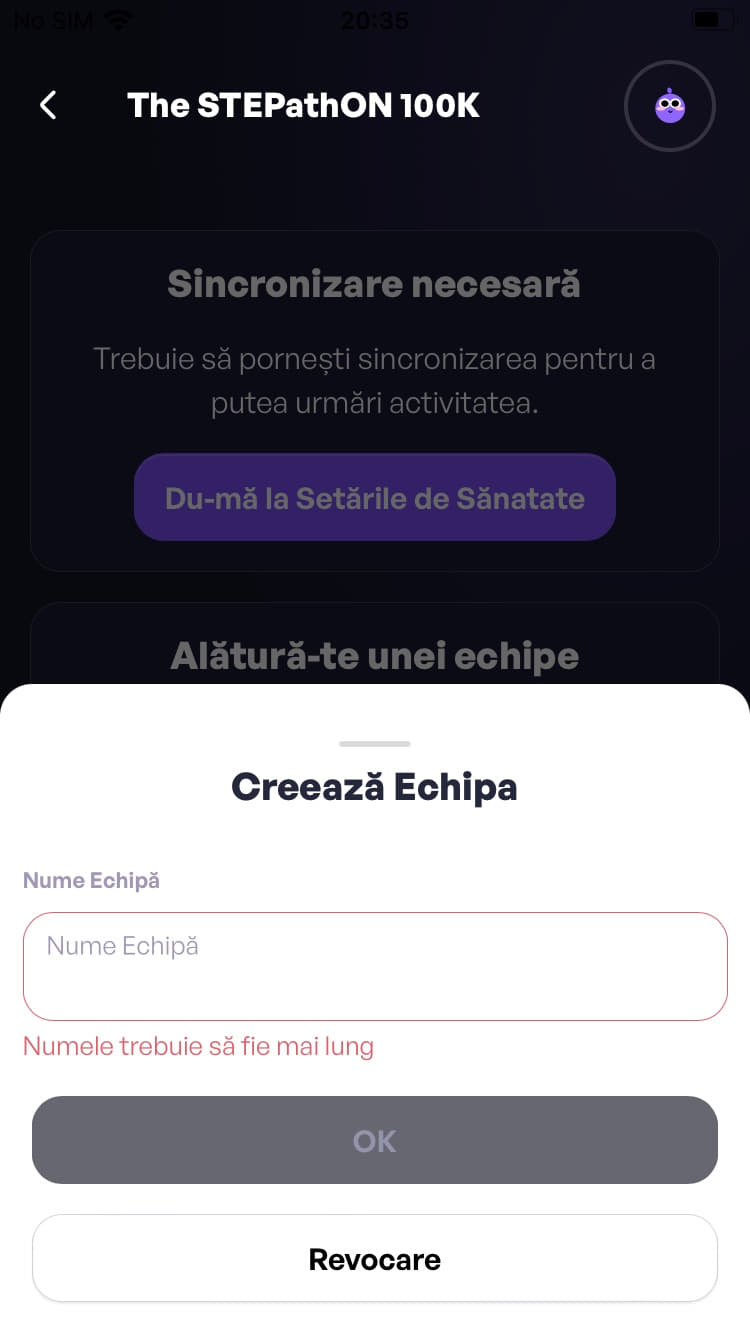Tap the Nume Echipă text field
The width and height of the screenshot is (750, 1334).
click(375, 966)
